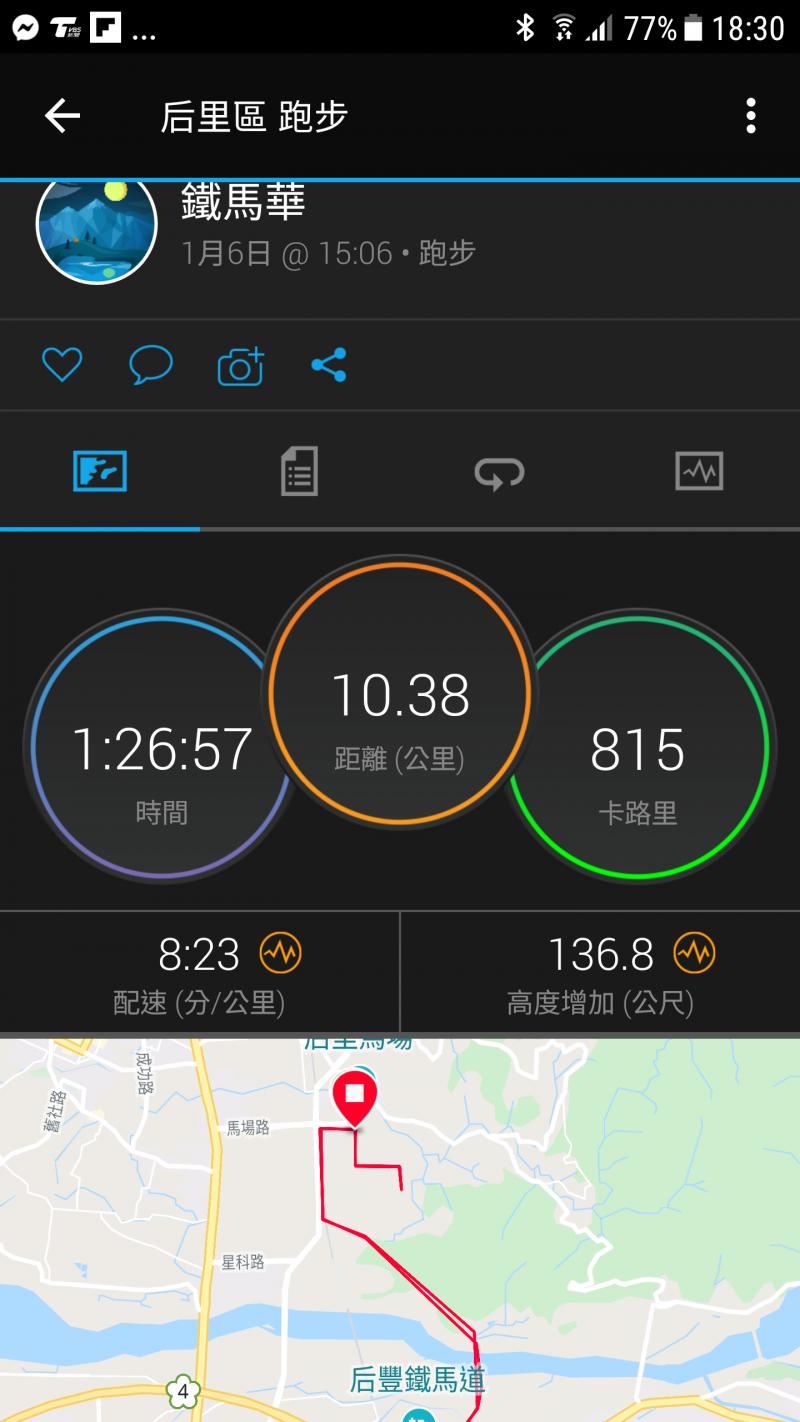Open the three-dot overflow menu
The image size is (800, 1422).
[x=751, y=116]
